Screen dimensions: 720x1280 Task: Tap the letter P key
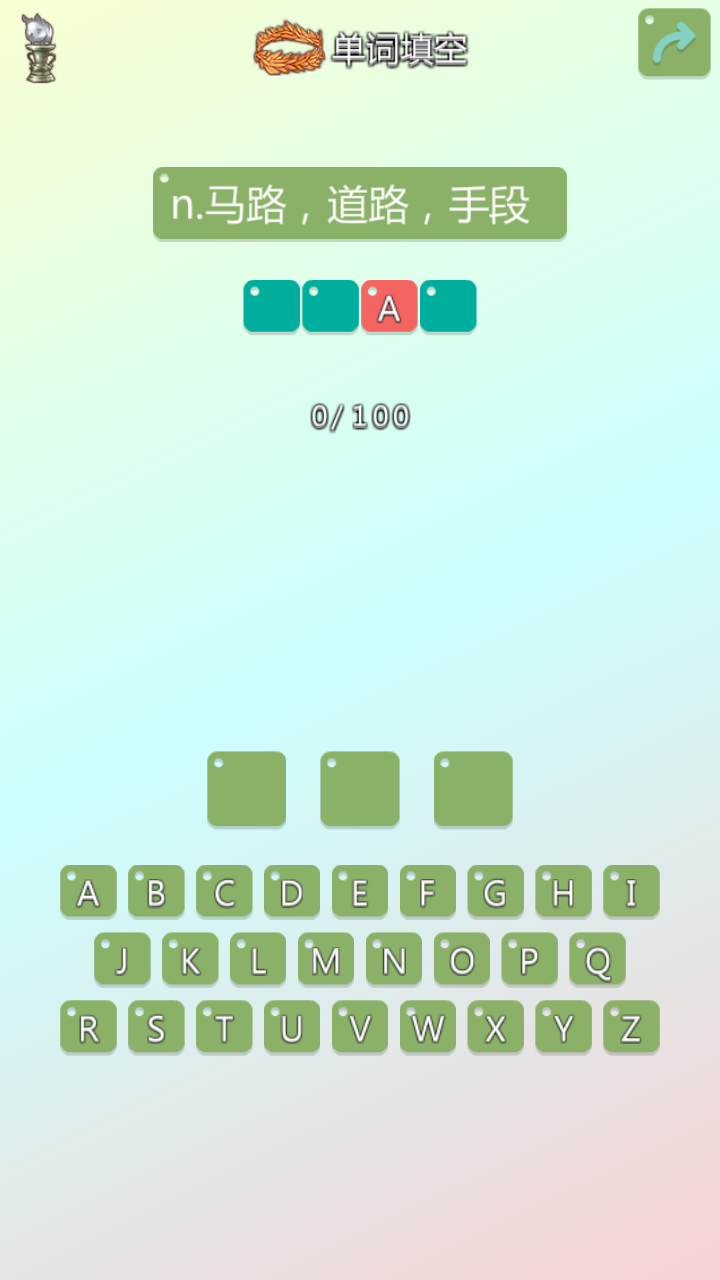point(529,959)
